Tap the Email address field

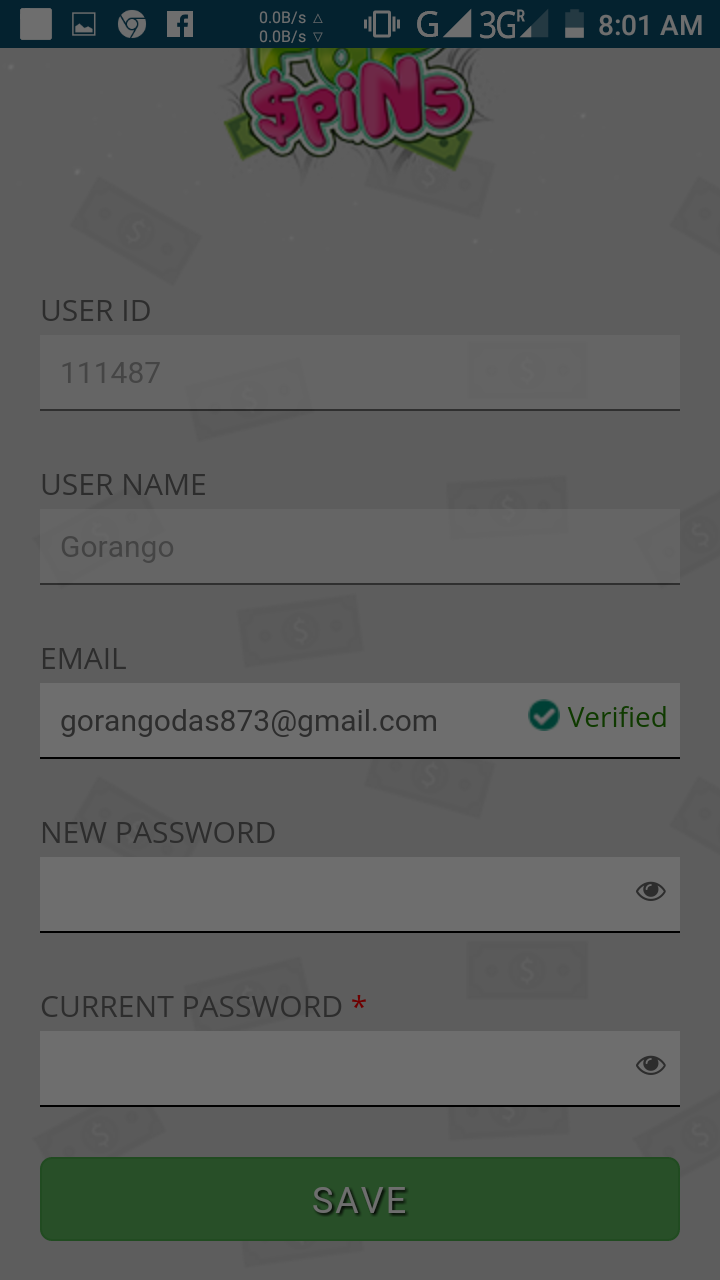[280, 720]
